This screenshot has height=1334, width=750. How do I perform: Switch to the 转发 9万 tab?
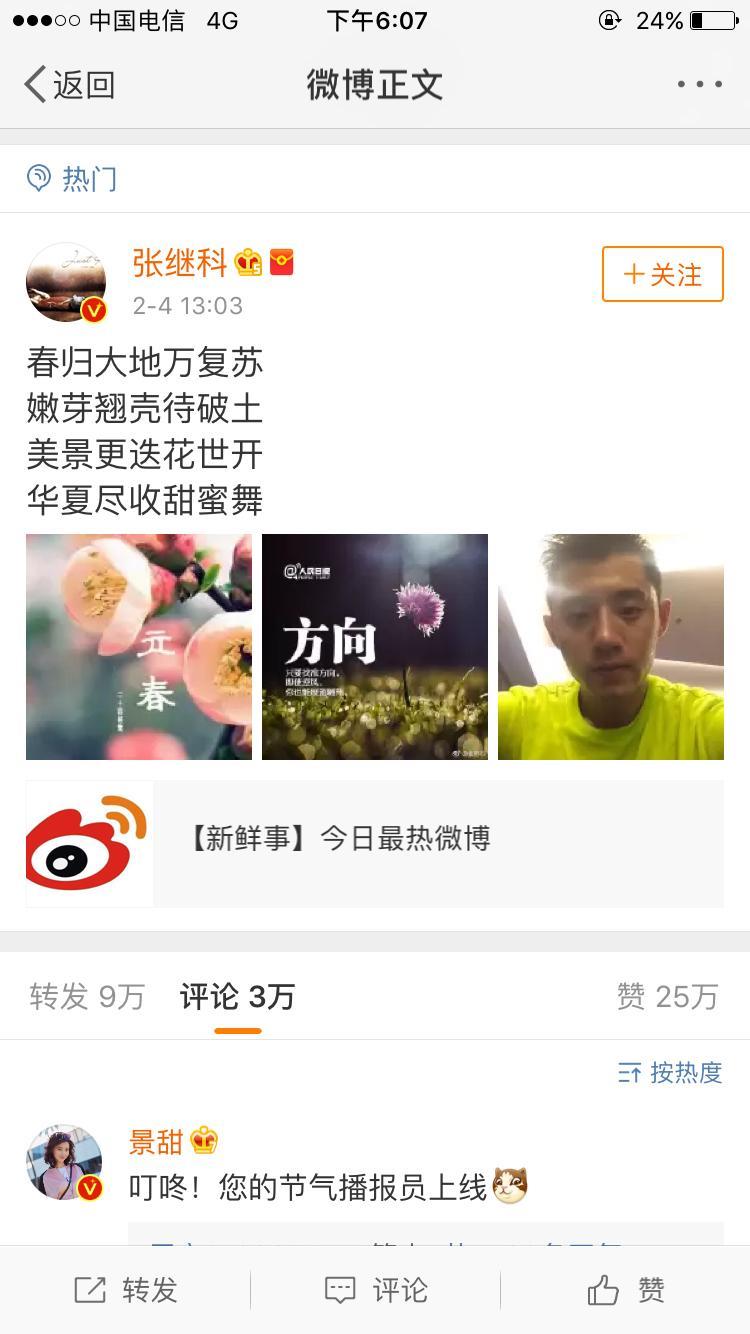87,996
